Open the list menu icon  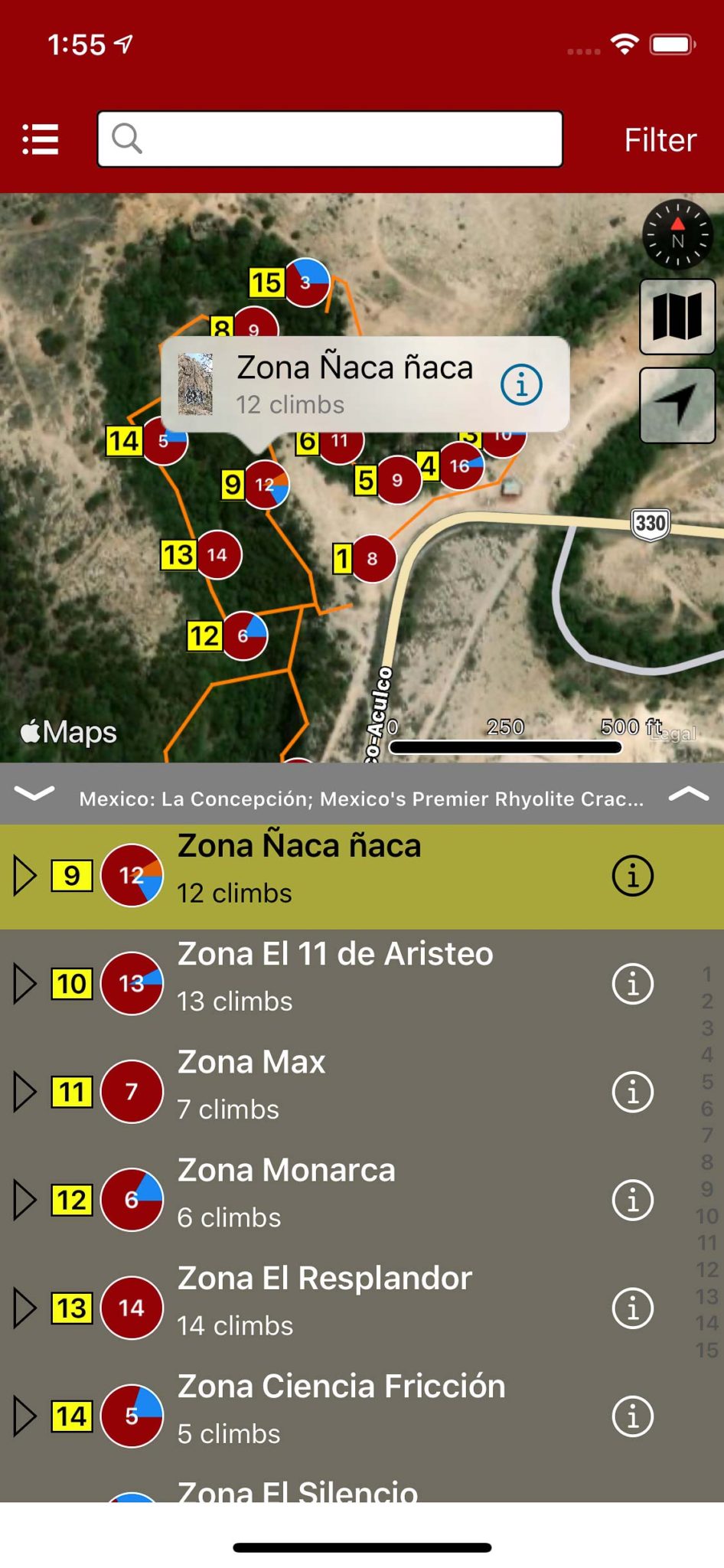point(41,139)
